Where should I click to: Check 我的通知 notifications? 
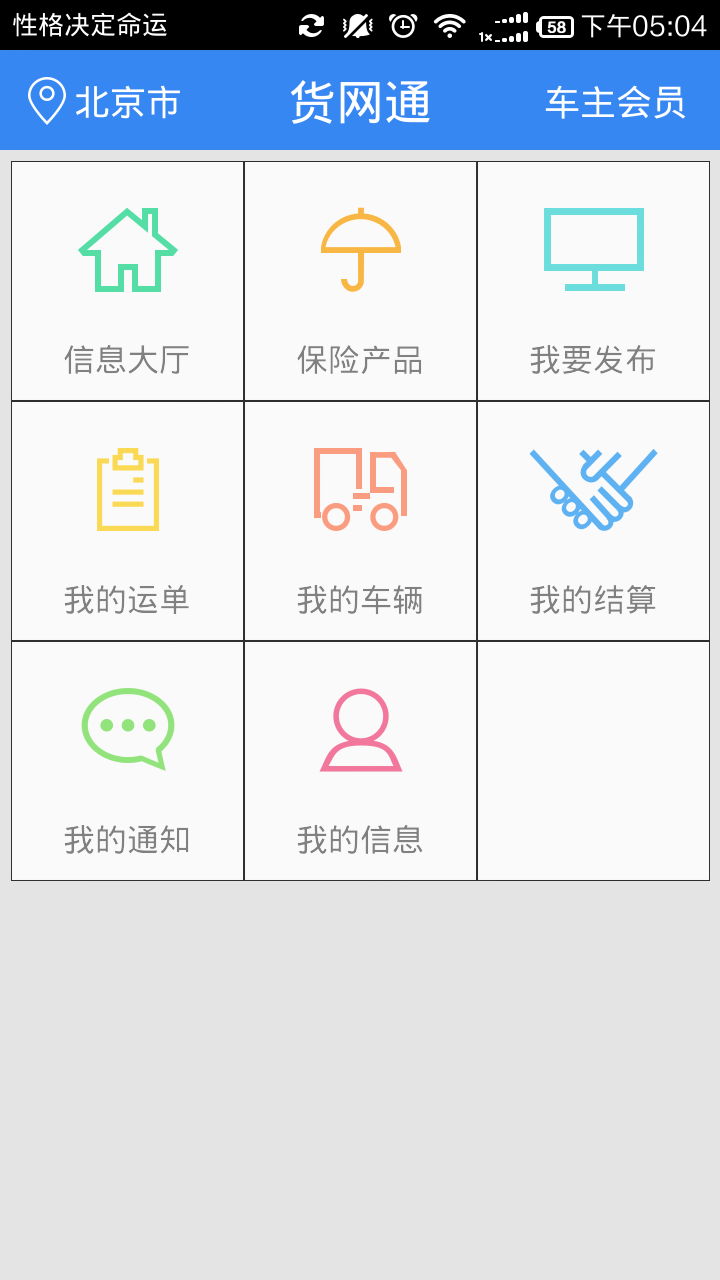tap(128, 761)
